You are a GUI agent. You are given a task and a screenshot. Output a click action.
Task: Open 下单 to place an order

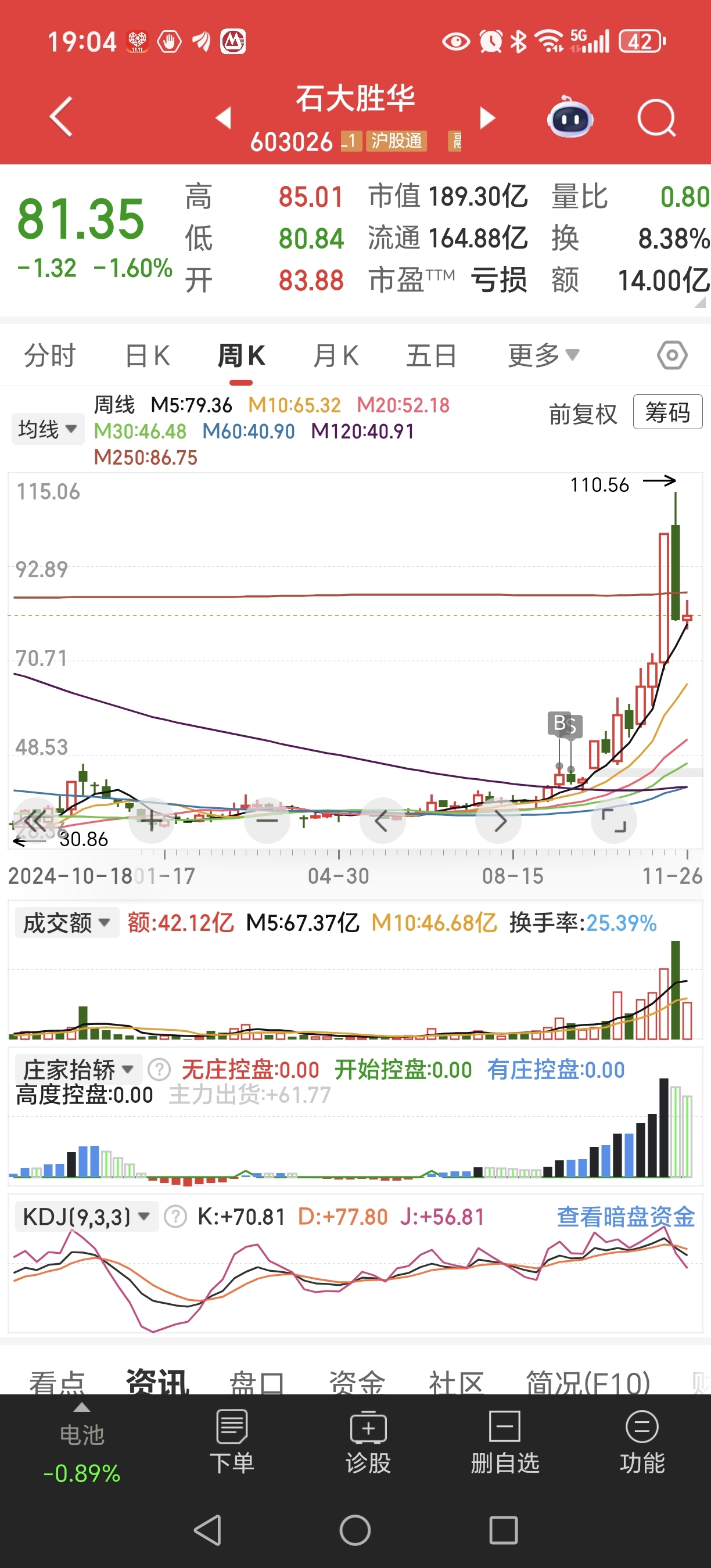click(x=231, y=1441)
